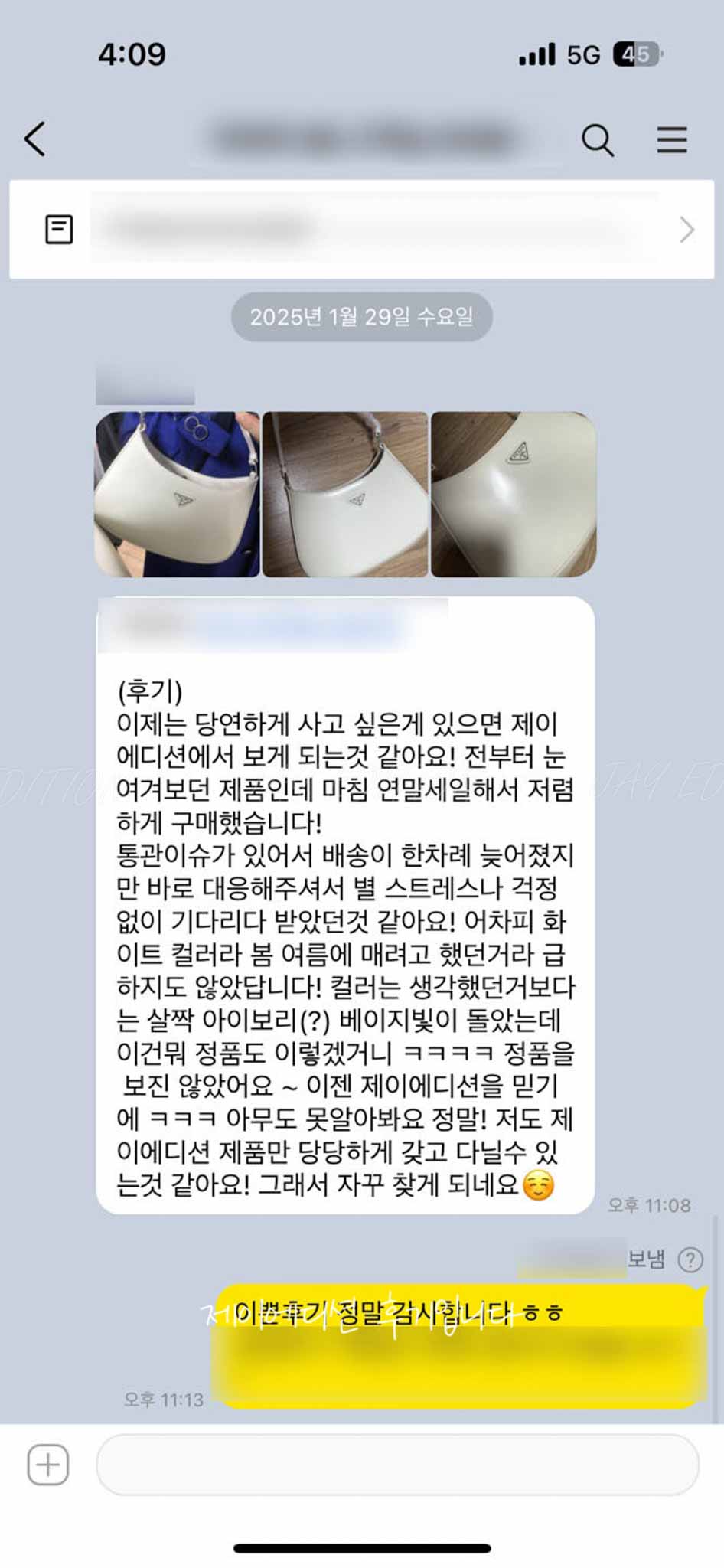This screenshot has height=1568, width=724.
Task: Tap the question mark next to 보냄
Action: pyautogui.click(x=690, y=1259)
